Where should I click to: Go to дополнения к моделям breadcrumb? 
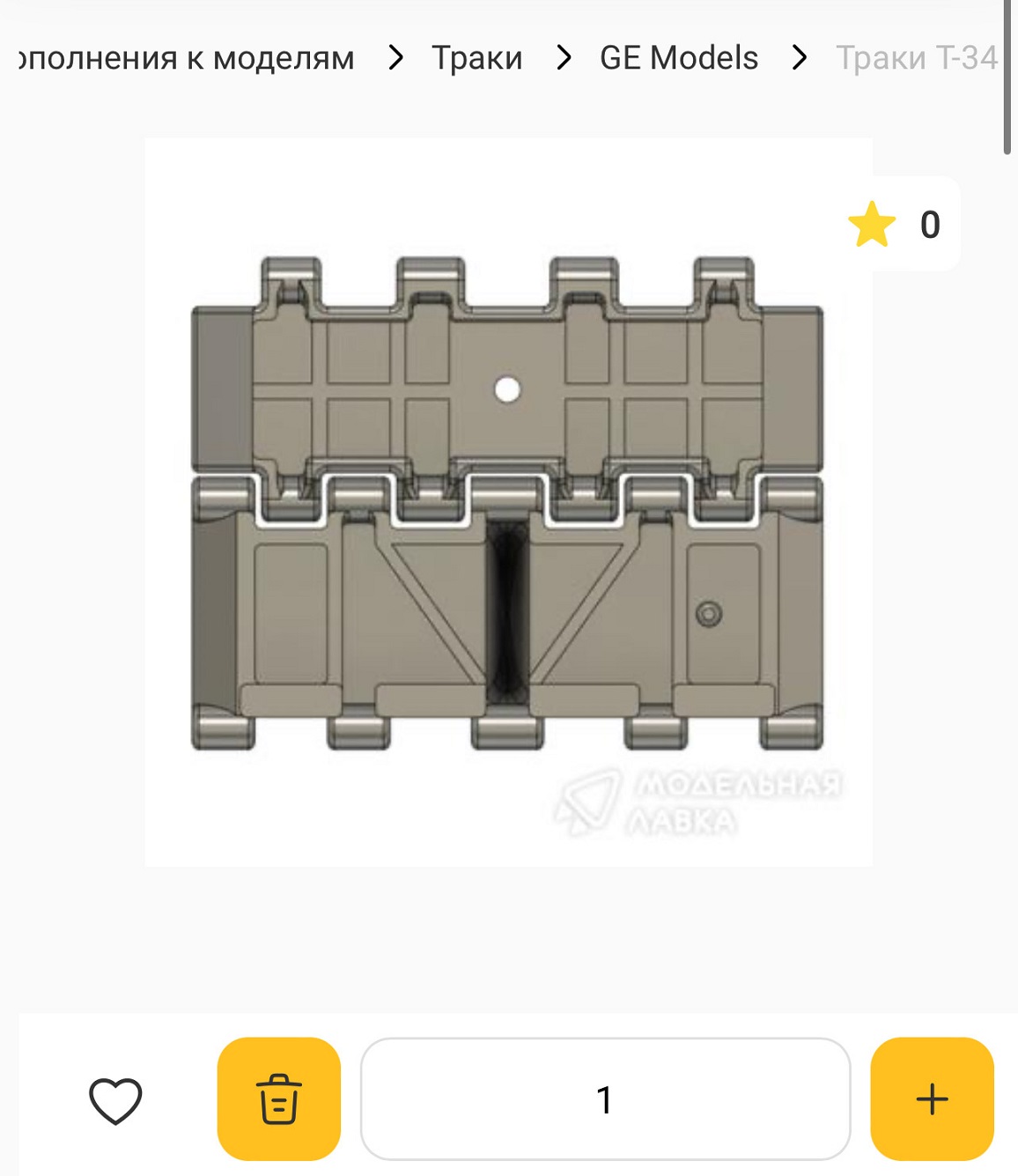tap(186, 58)
